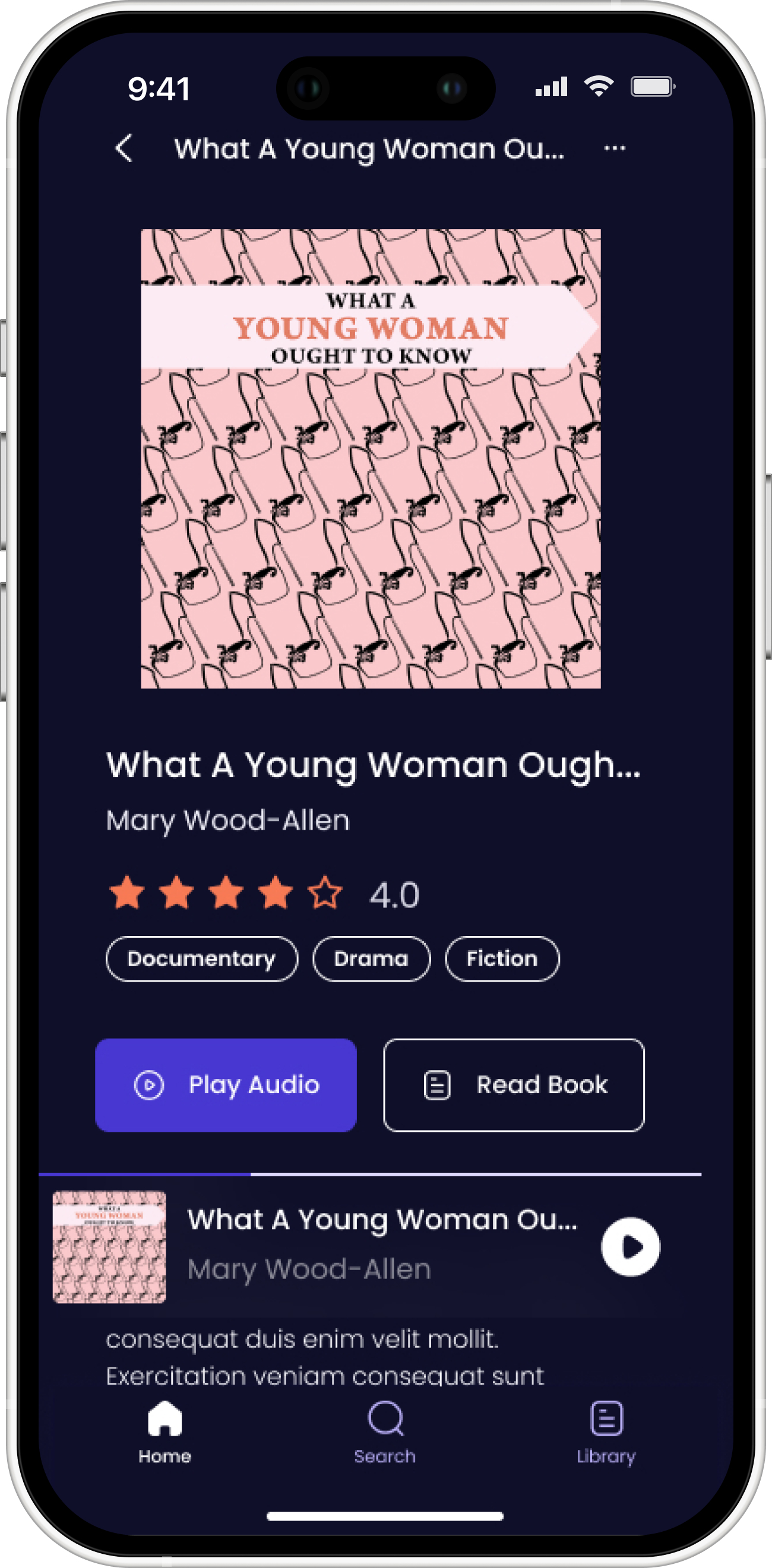Switch to the Home tab
Screen dimensions: 772x1568
(x=165, y=1433)
